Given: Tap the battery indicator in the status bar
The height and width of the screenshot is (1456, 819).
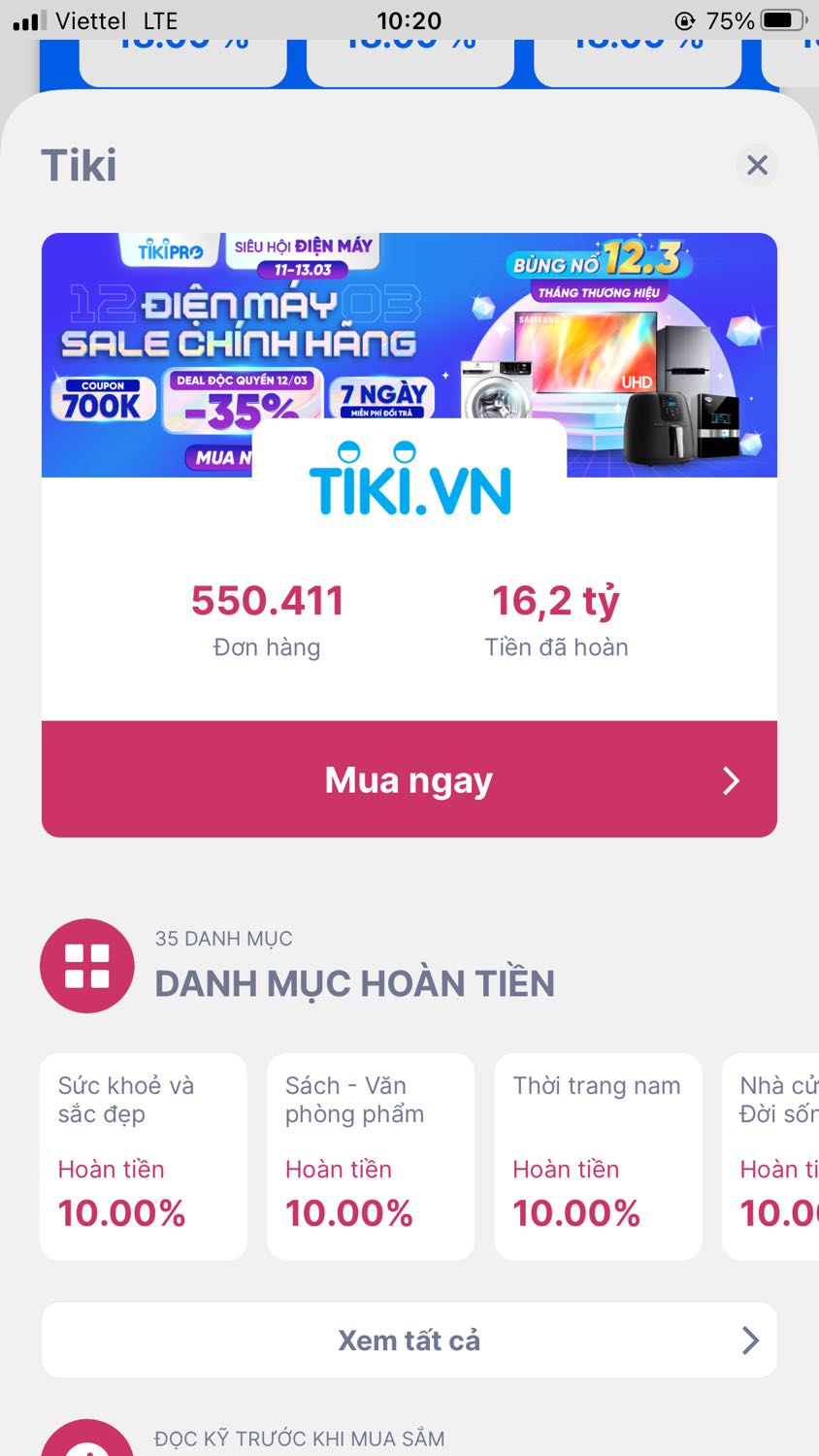Looking at the screenshot, I should [x=779, y=20].
